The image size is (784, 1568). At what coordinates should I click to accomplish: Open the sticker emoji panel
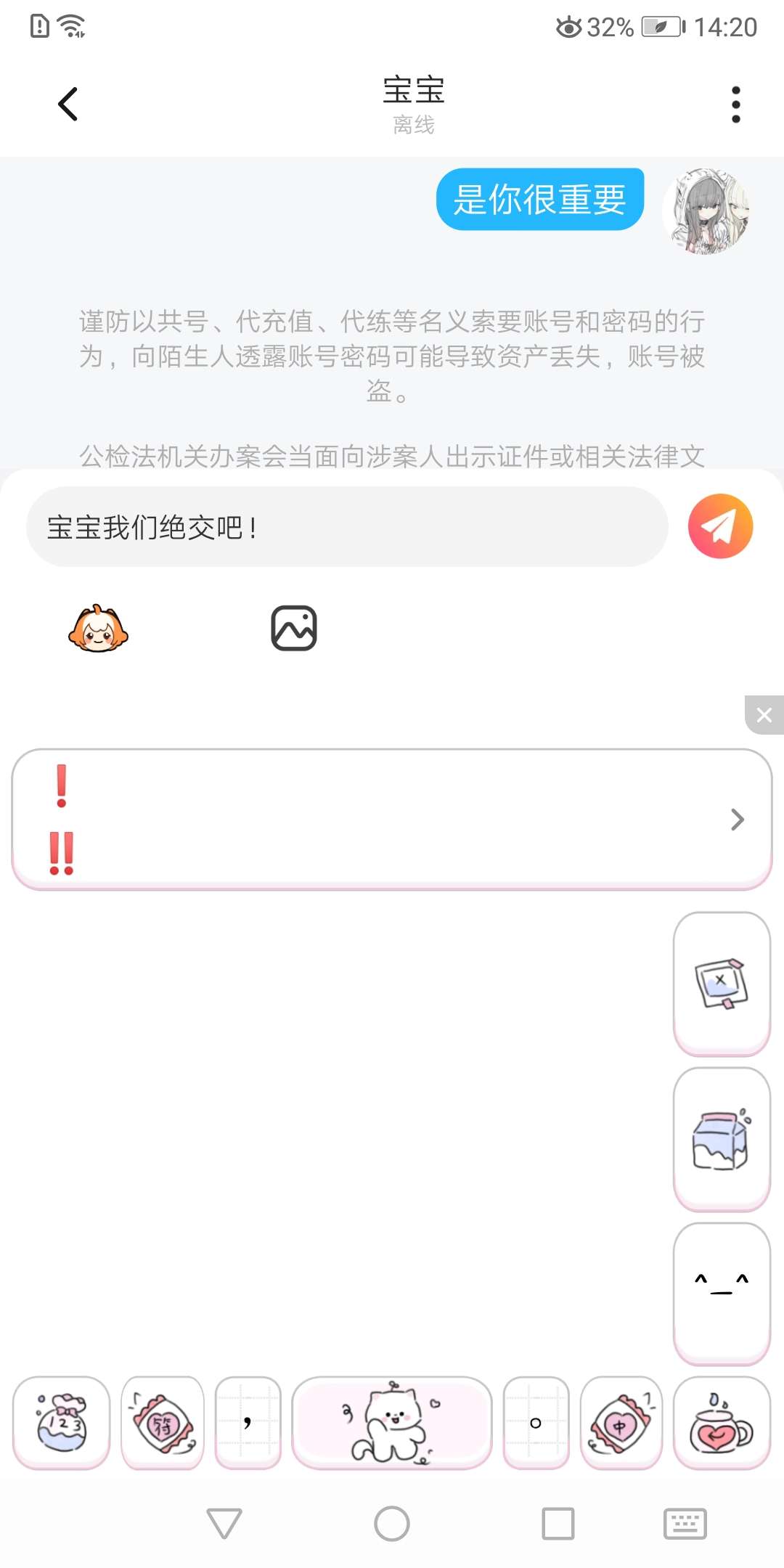pyautogui.click(x=98, y=629)
